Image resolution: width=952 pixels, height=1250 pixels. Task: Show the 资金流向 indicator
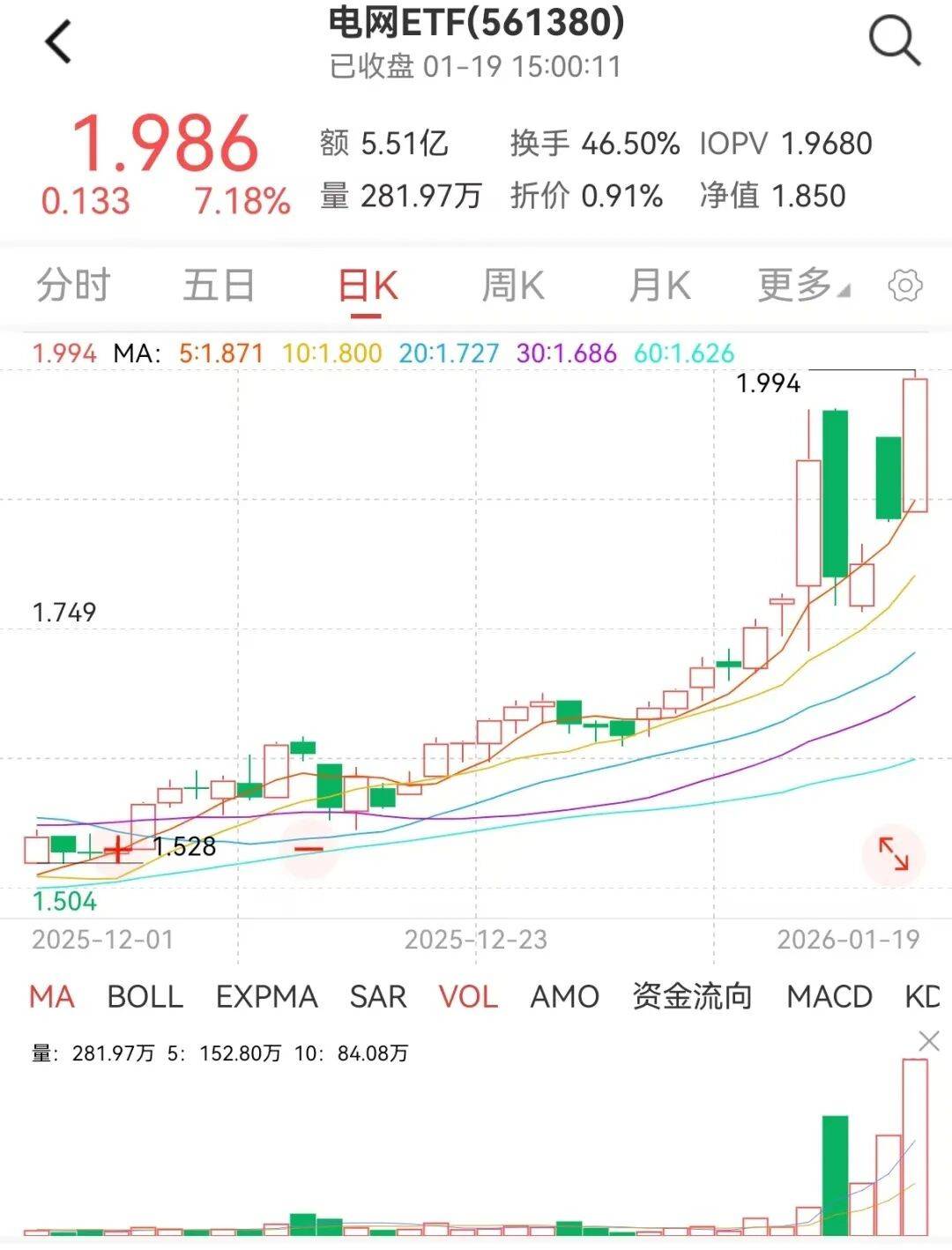pos(692,997)
